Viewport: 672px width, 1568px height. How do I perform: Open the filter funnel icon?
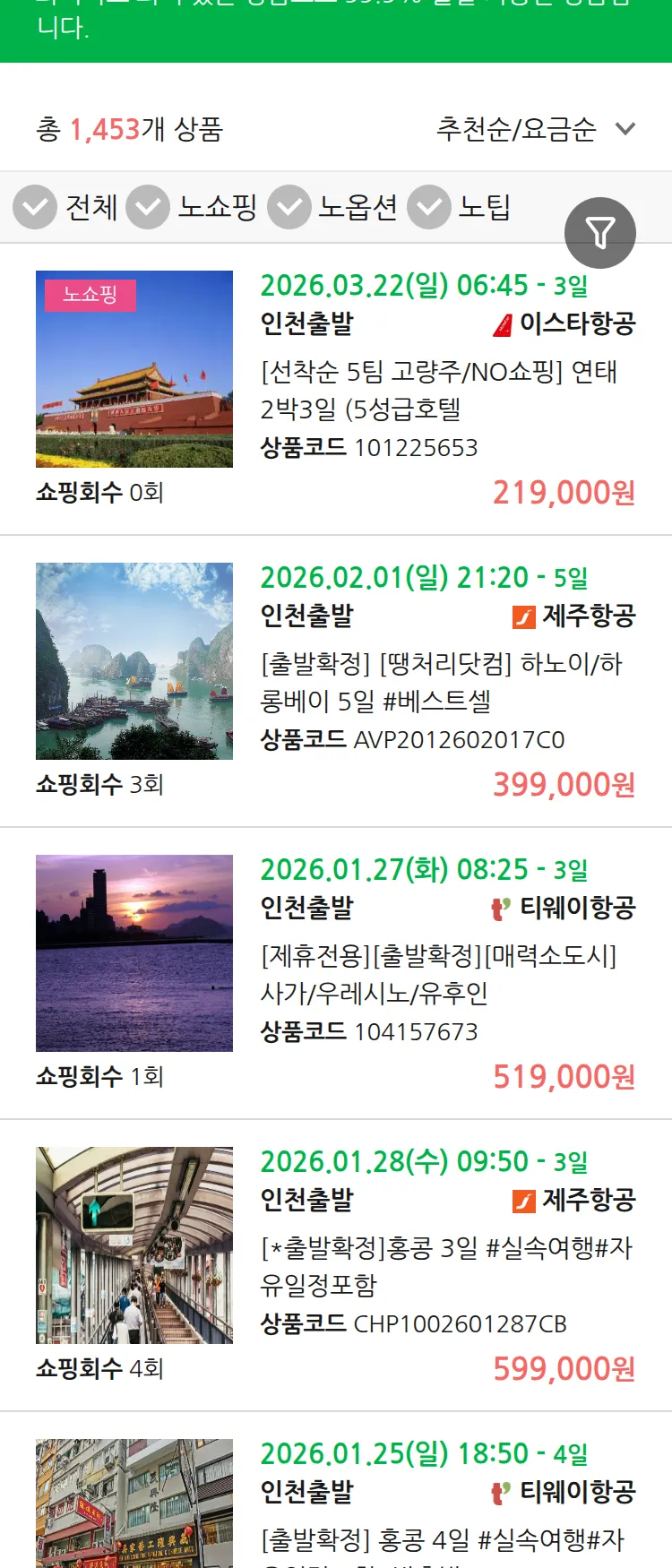(x=600, y=232)
